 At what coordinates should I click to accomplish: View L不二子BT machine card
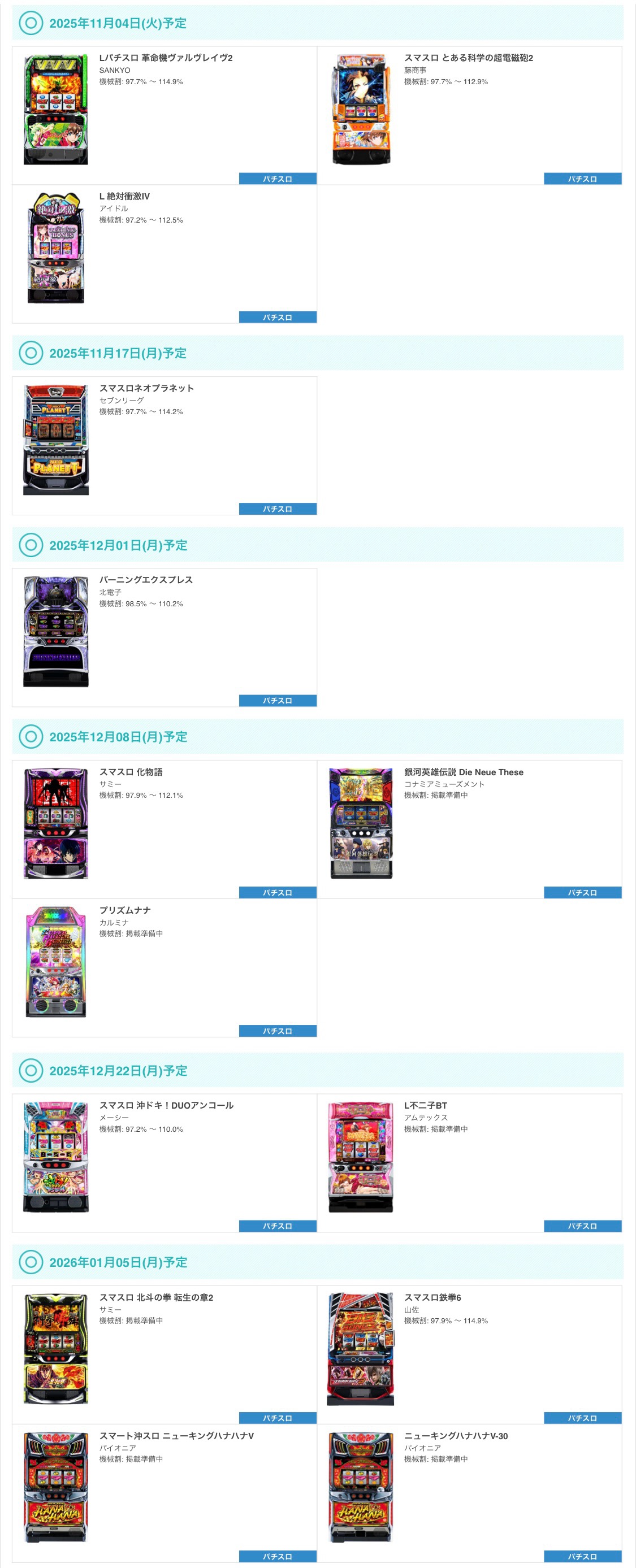[425, 1105]
